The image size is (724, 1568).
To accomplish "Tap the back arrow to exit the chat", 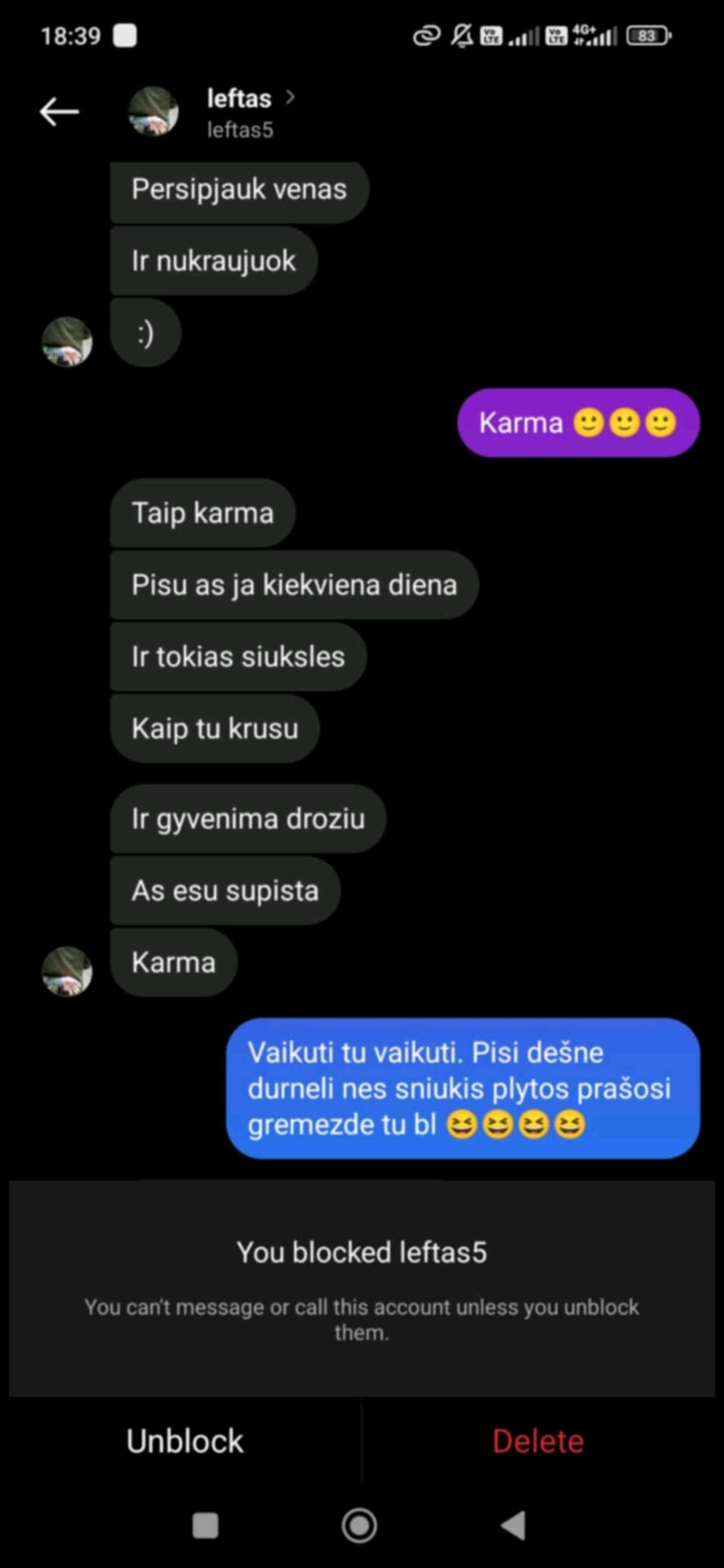I will tap(59, 110).
